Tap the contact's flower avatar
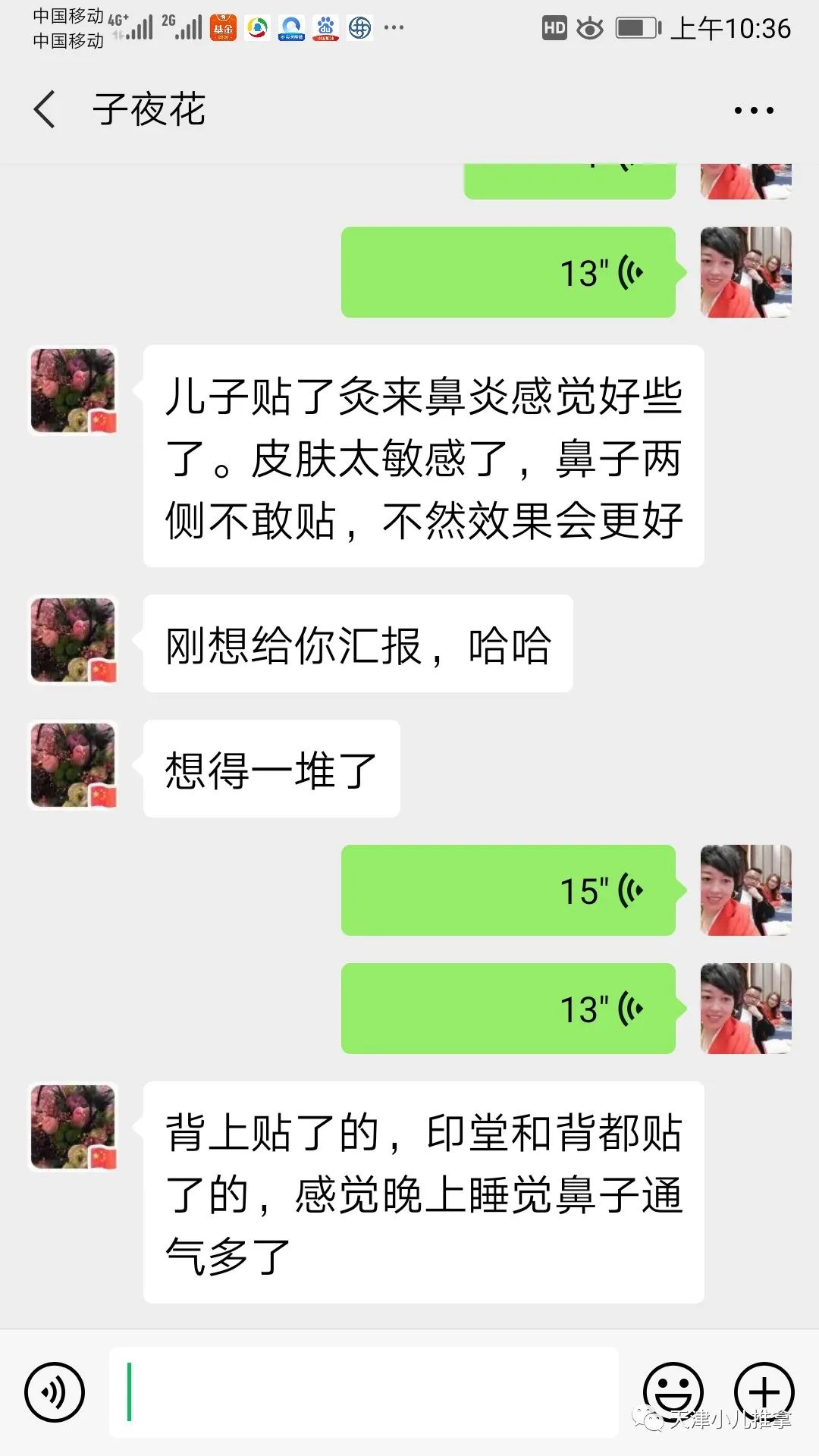 pos(72,389)
